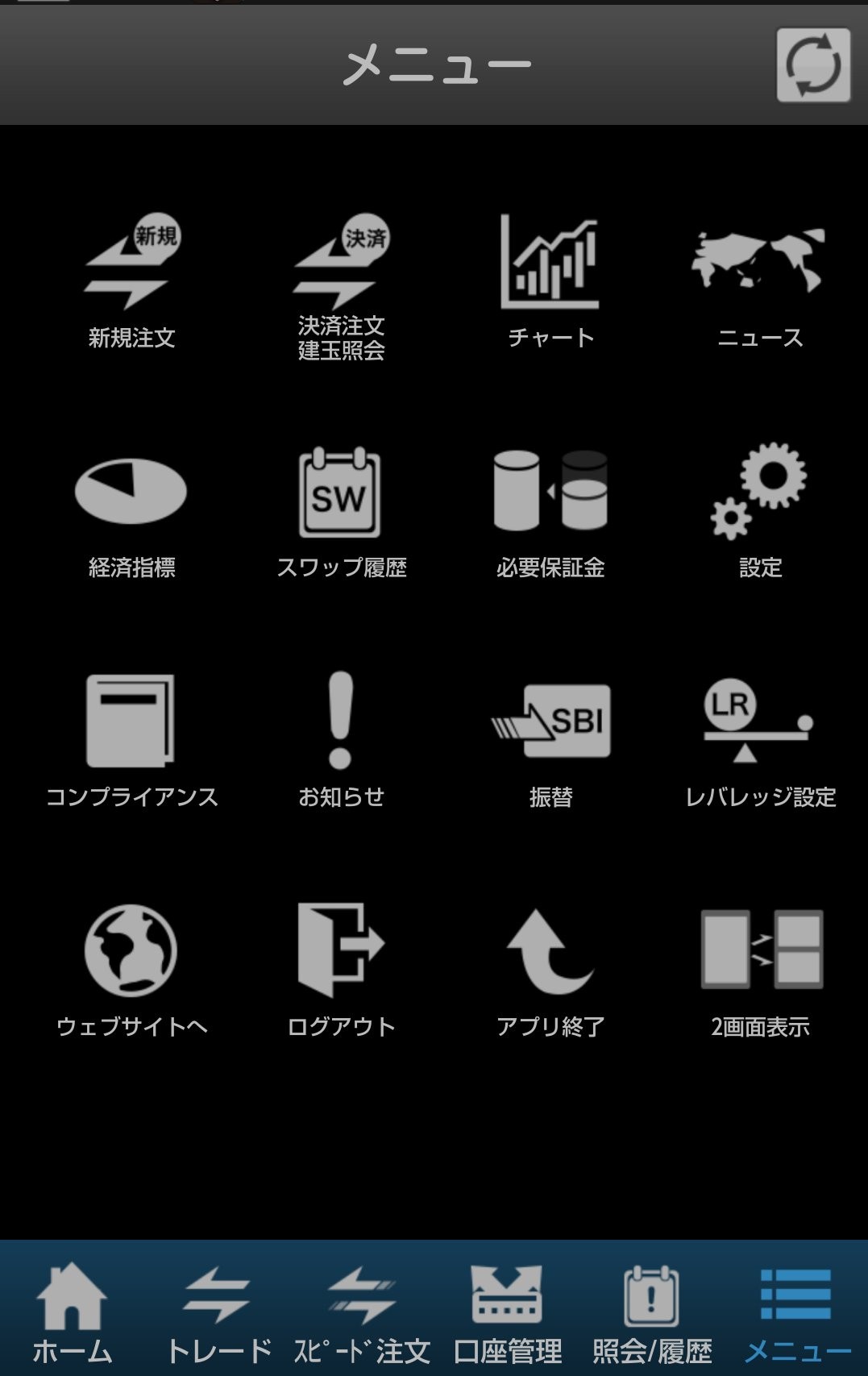Open the チャート (chart) screen

click(550, 280)
